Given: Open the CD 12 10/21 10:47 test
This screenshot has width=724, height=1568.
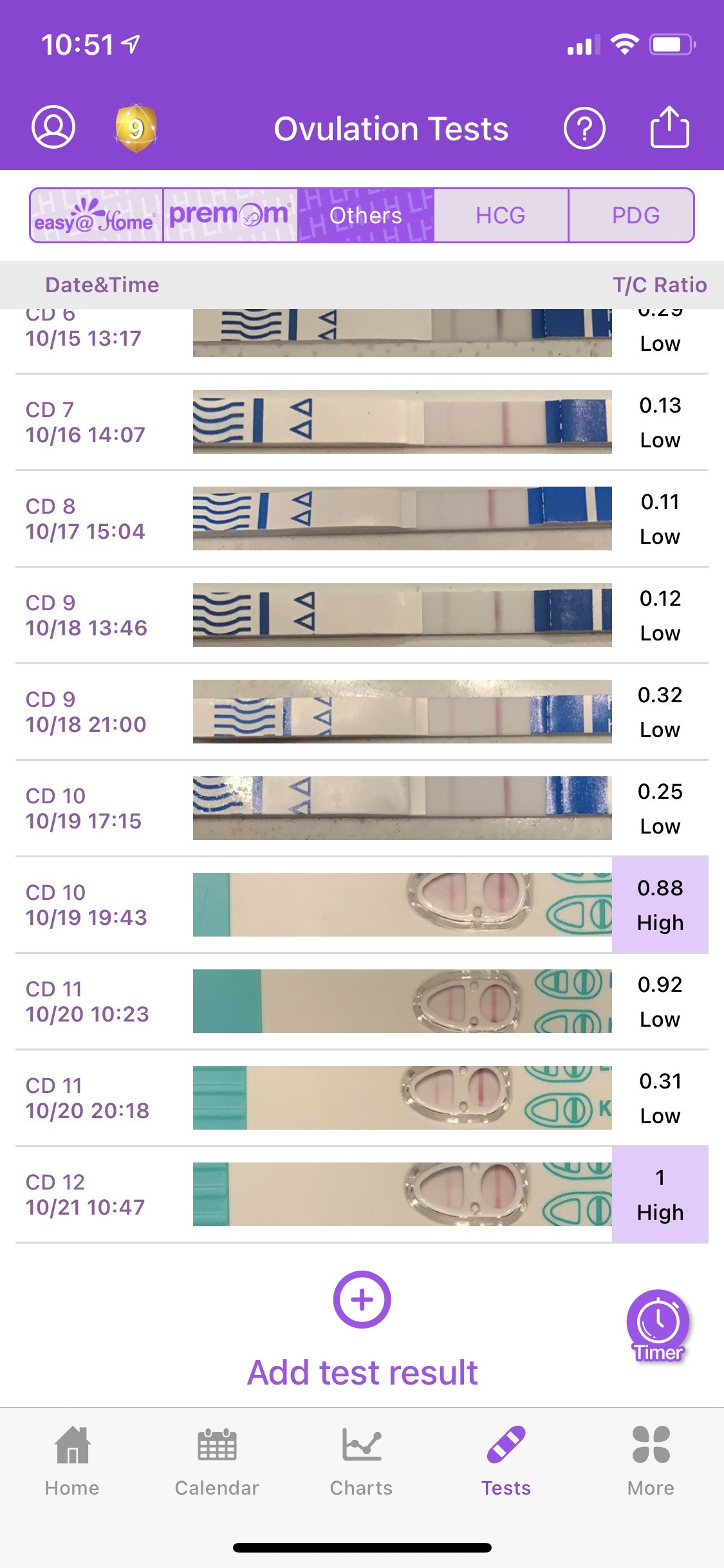Looking at the screenshot, I should tap(360, 1195).
